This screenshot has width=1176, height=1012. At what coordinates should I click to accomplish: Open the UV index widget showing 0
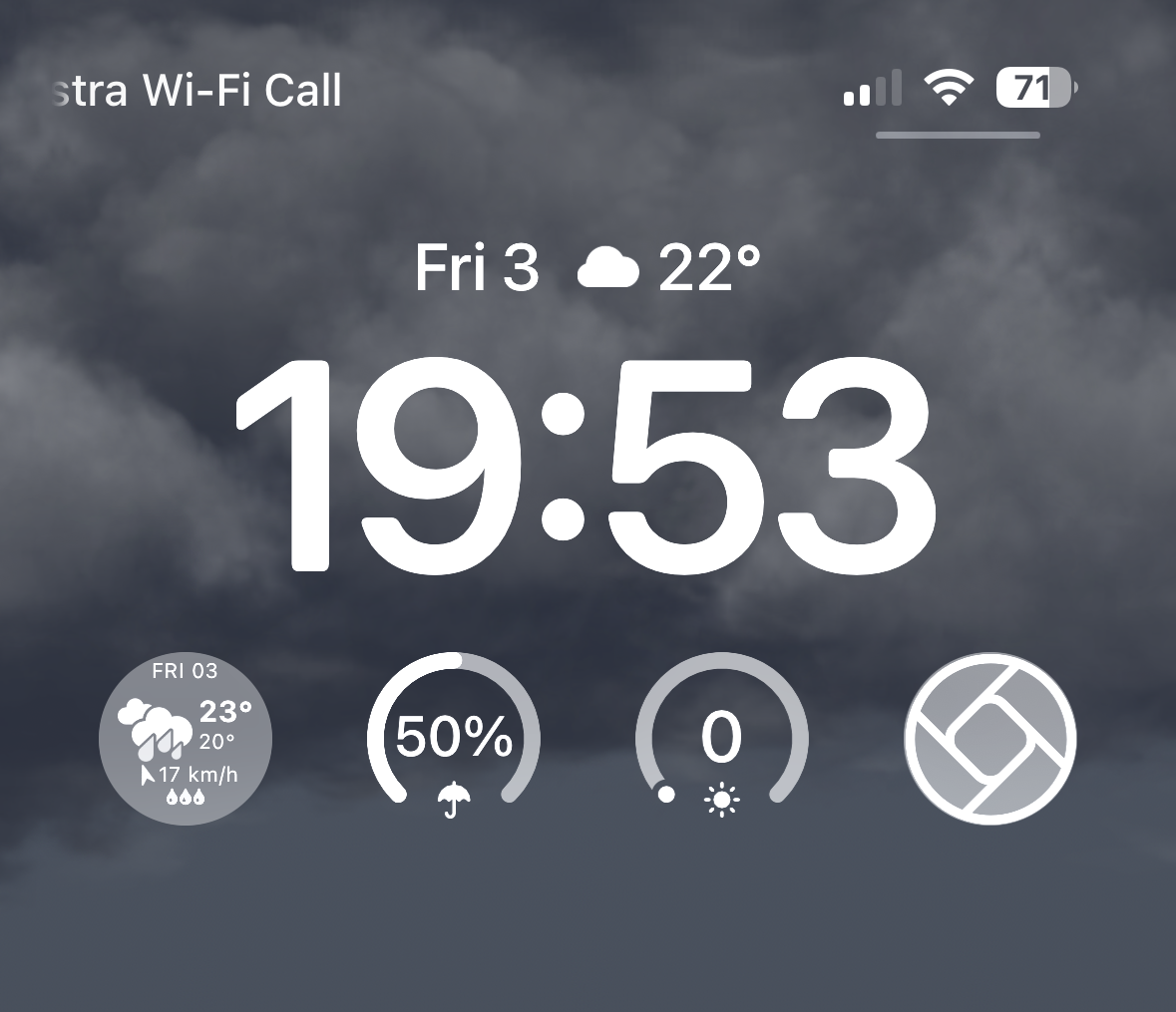click(x=721, y=739)
